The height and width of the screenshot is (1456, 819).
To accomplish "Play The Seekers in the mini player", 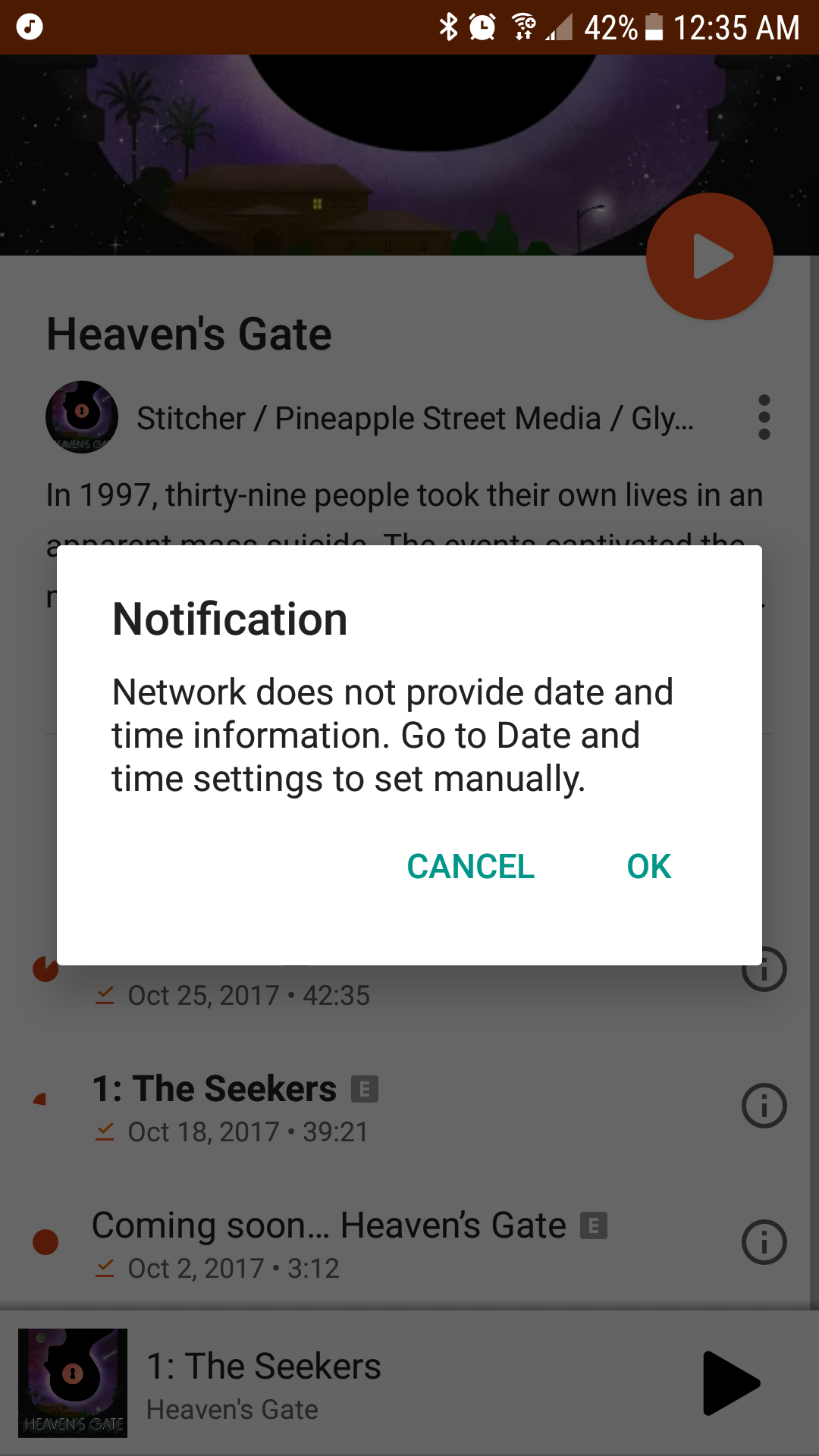I will [731, 1383].
